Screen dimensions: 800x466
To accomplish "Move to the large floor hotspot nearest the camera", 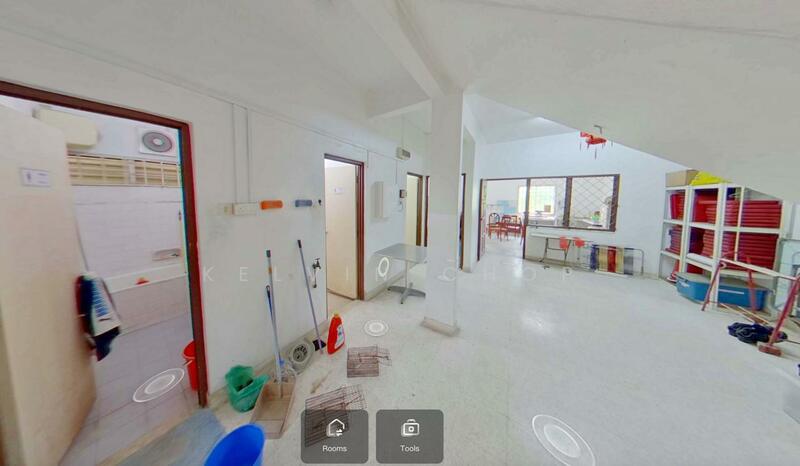I will (562, 440).
